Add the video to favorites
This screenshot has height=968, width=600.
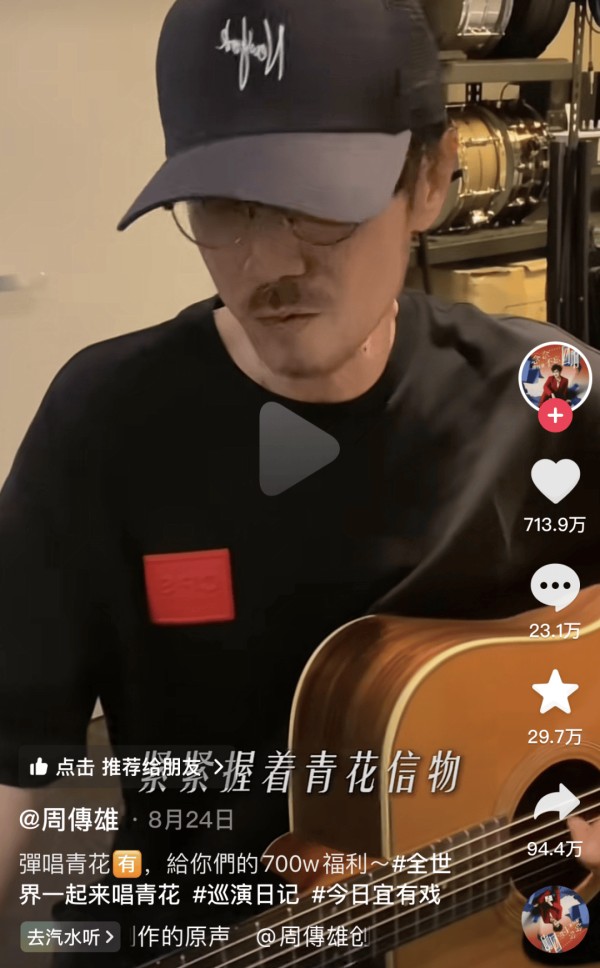pyautogui.click(x=555, y=691)
